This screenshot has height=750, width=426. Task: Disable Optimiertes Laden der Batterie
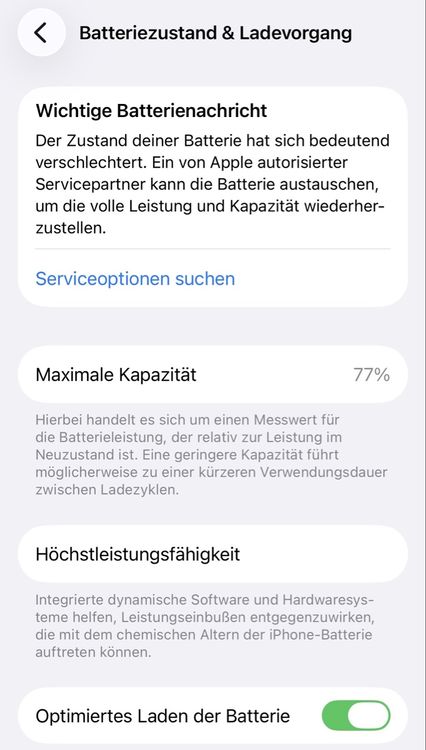click(x=356, y=716)
